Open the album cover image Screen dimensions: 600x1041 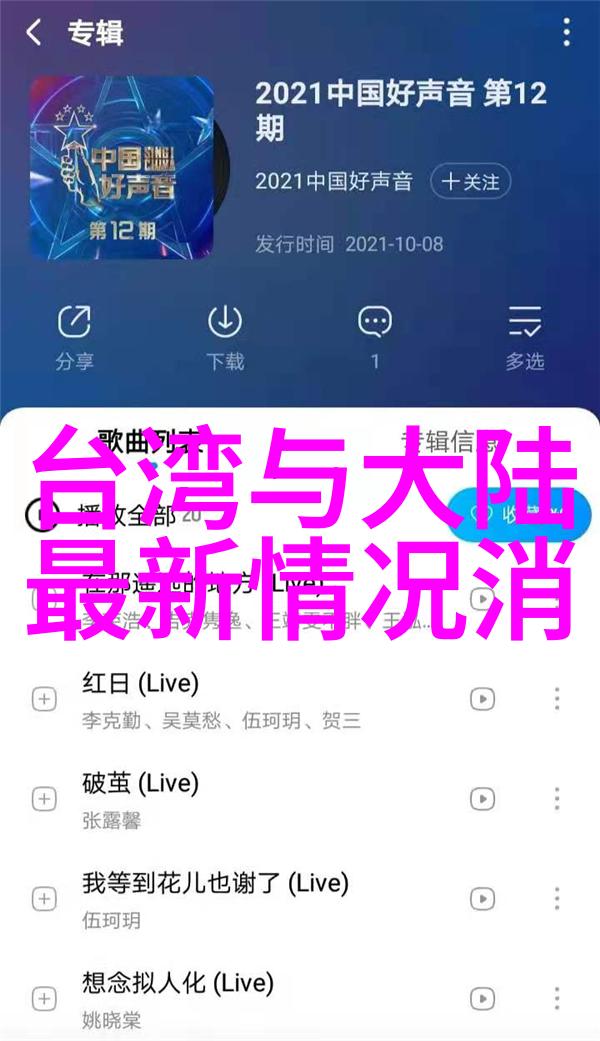122,166
